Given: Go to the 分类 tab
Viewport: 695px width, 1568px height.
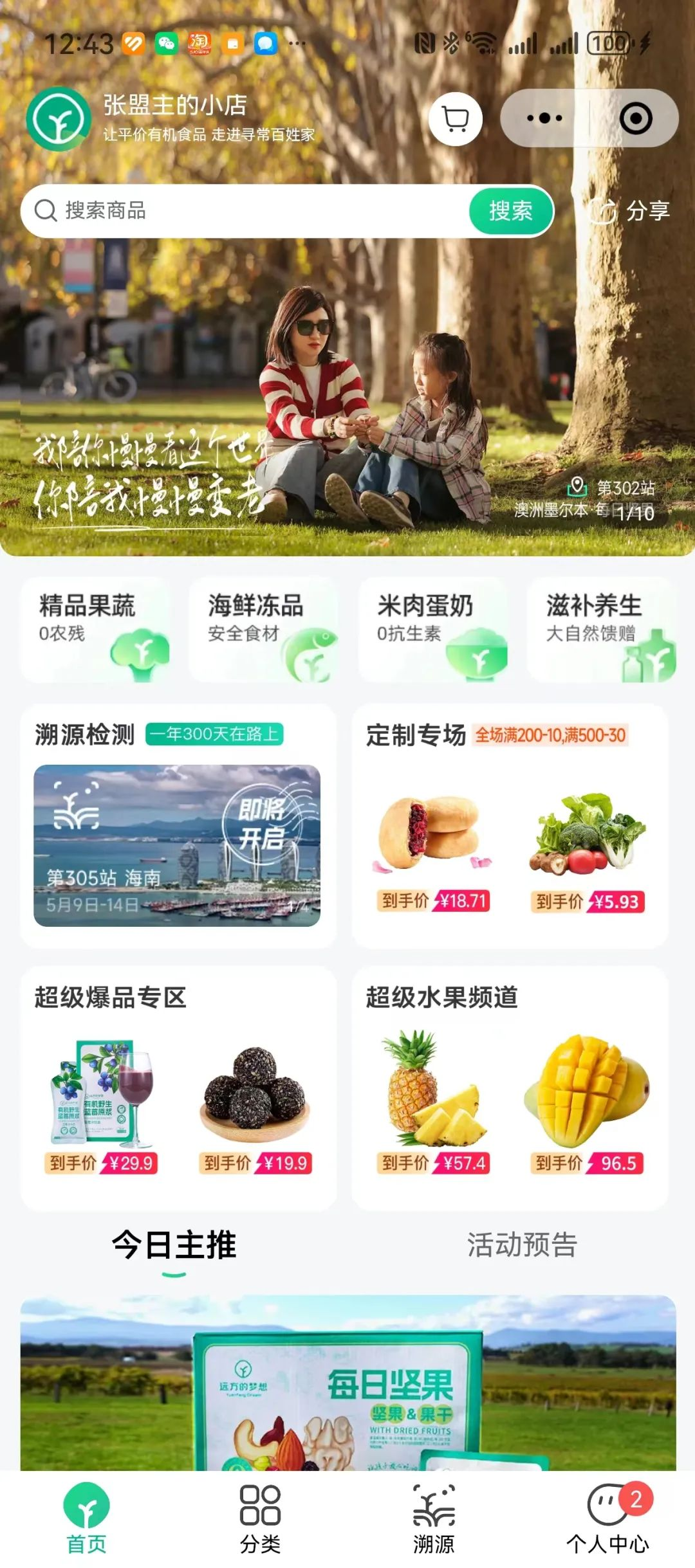Looking at the screenshot, I should (x=260, y=1519).
